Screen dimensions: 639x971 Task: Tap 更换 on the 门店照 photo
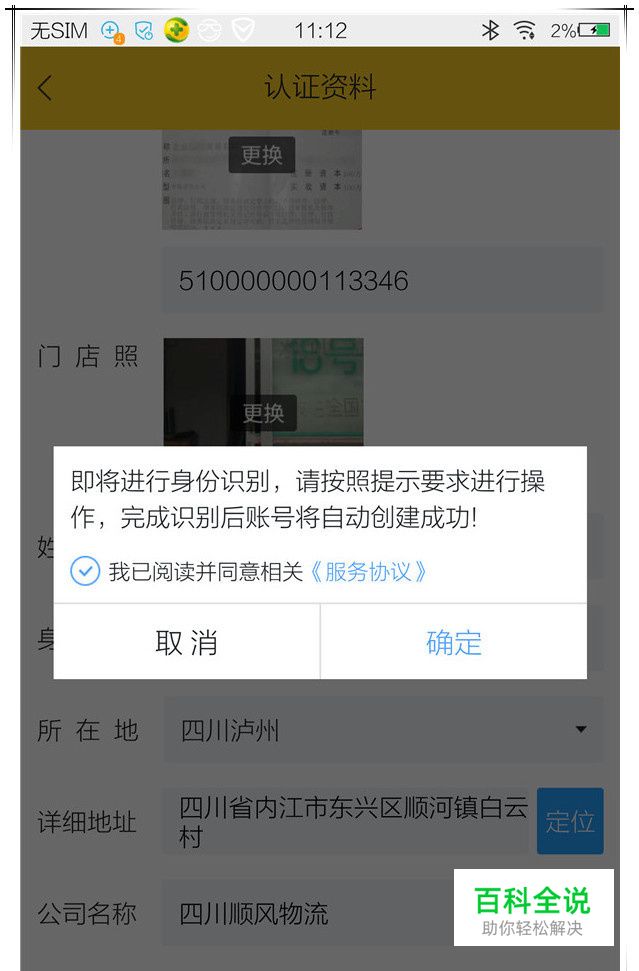tap(263, 413)
